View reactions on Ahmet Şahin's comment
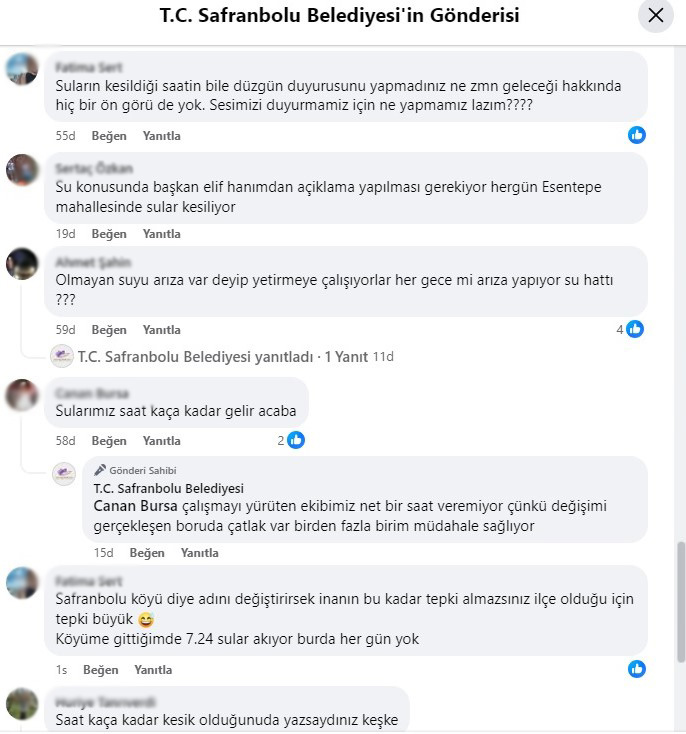The image size is (686, 734). point(629,329)
